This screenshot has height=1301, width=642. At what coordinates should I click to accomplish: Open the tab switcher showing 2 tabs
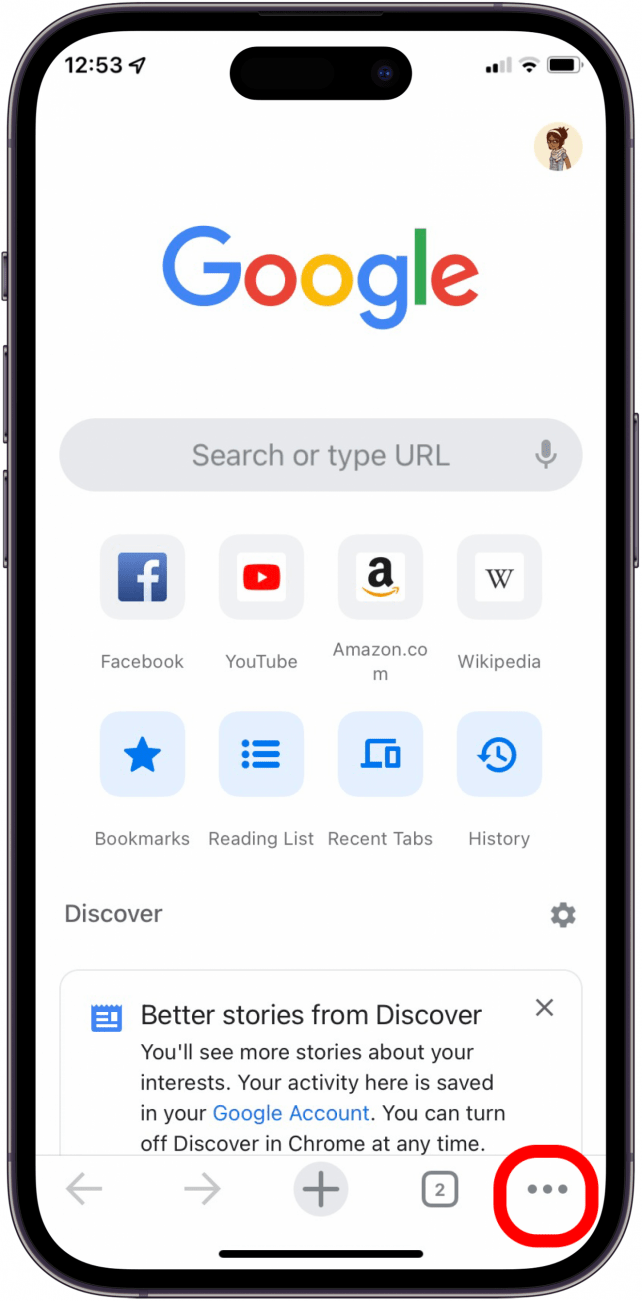tap(439, 1190)
